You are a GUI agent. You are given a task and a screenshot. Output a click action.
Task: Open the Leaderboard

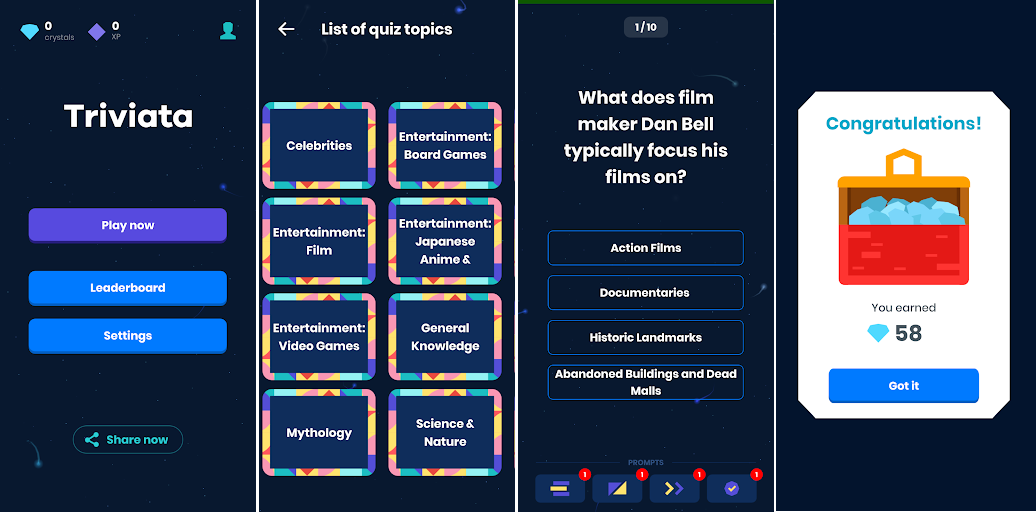127,288
